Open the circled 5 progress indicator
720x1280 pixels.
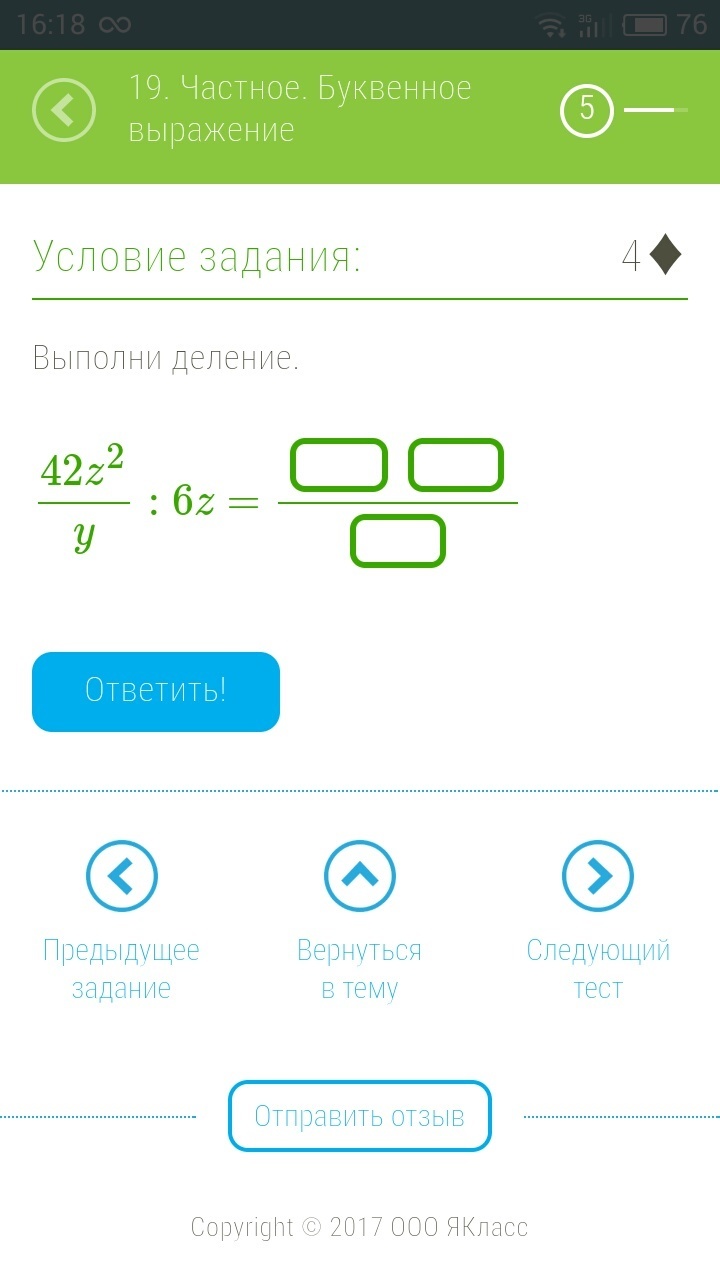(586, 110)
